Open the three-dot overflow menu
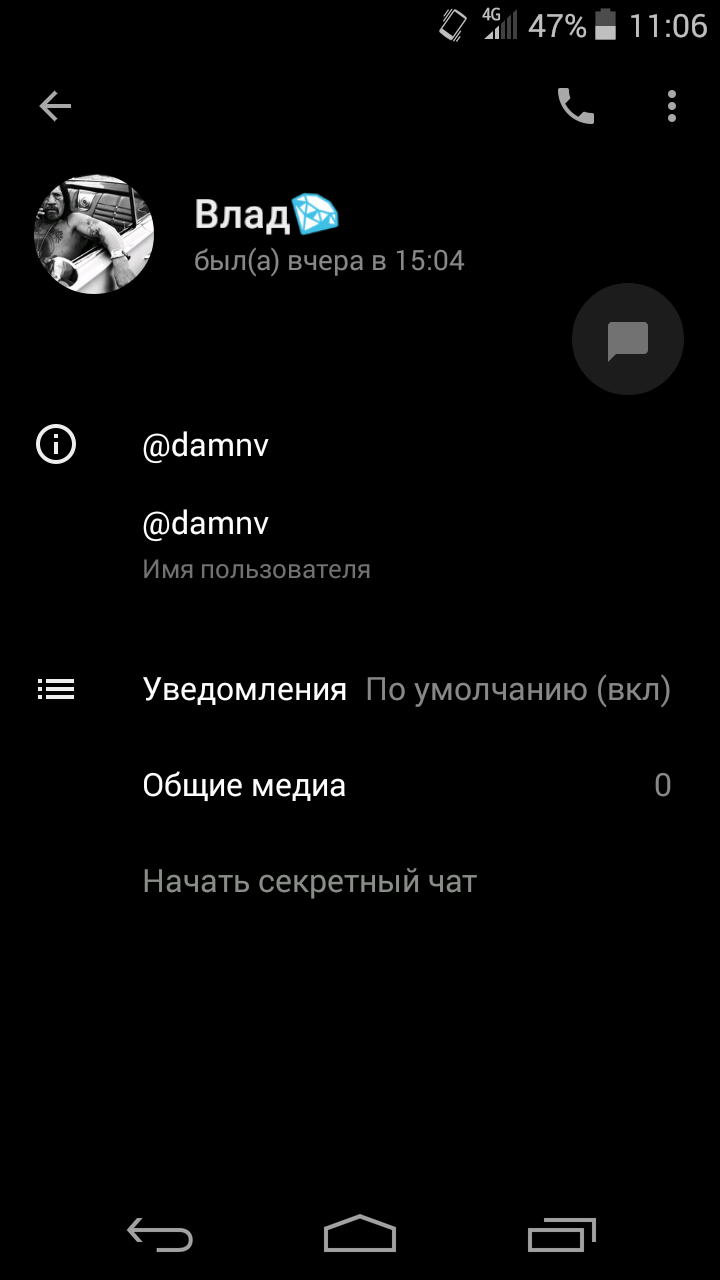This screenshot has width=720, height=1280. click(x=672, y=106)
